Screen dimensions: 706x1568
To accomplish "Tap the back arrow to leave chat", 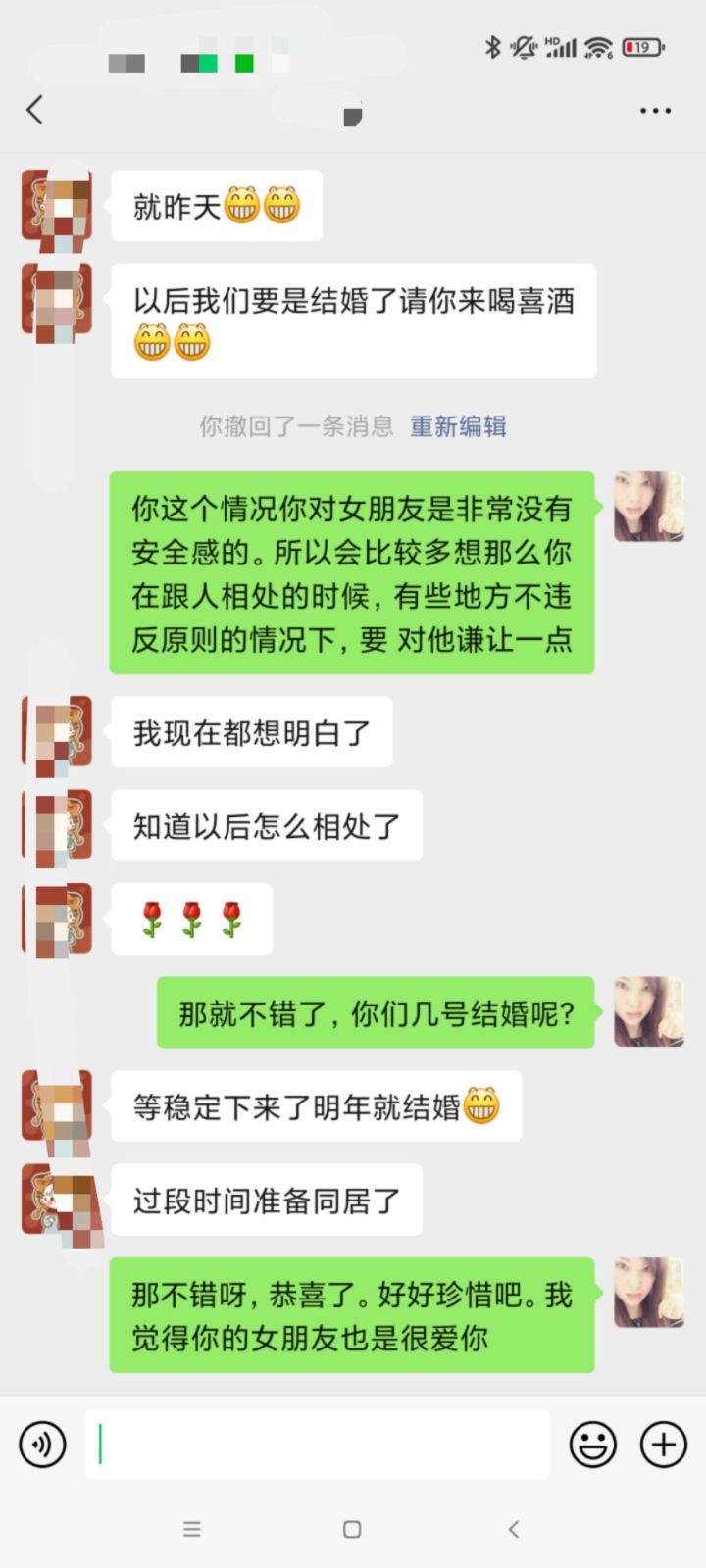I will point(35,111).
